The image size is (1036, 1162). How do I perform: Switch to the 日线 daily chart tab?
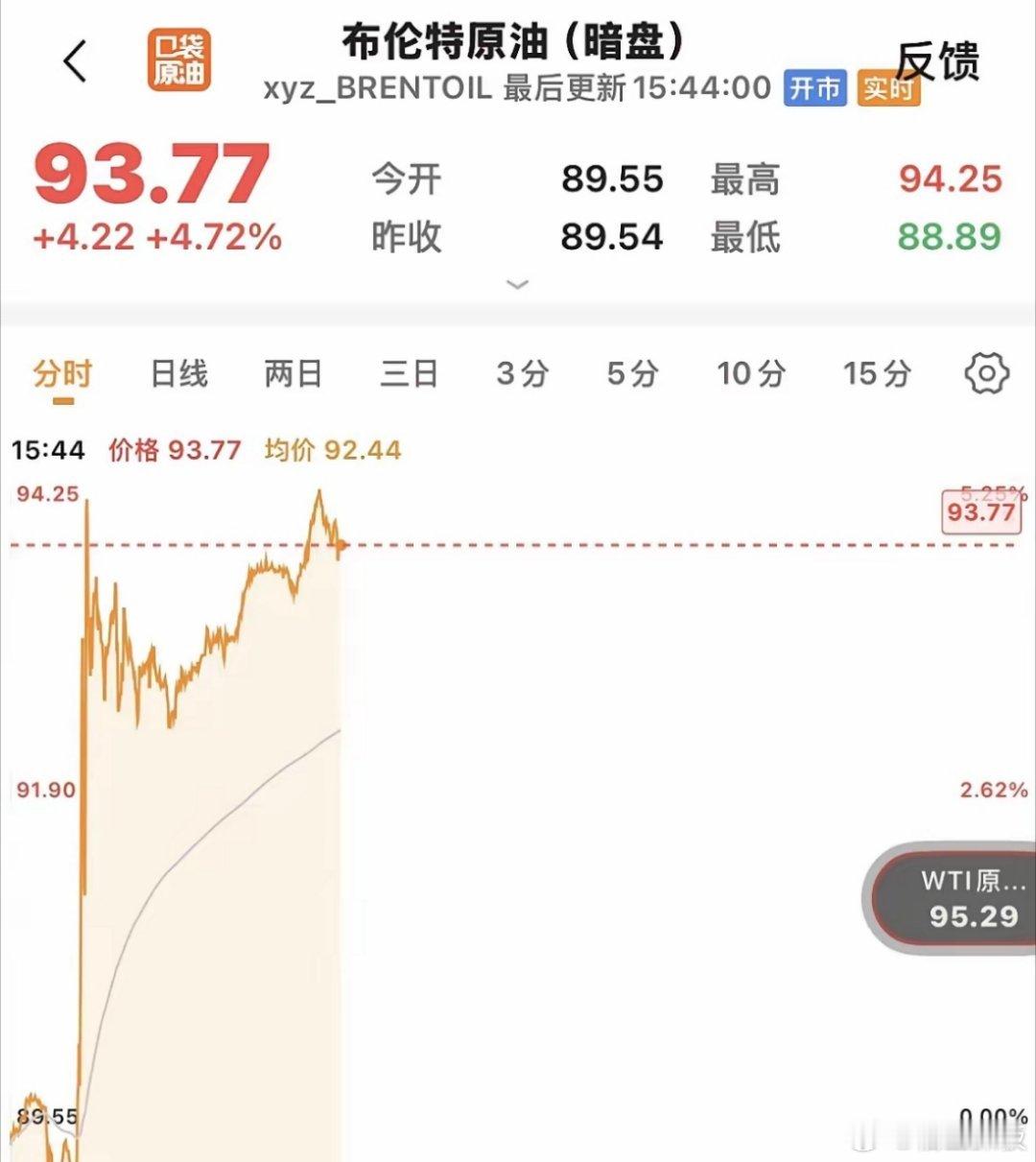[177, 374]
